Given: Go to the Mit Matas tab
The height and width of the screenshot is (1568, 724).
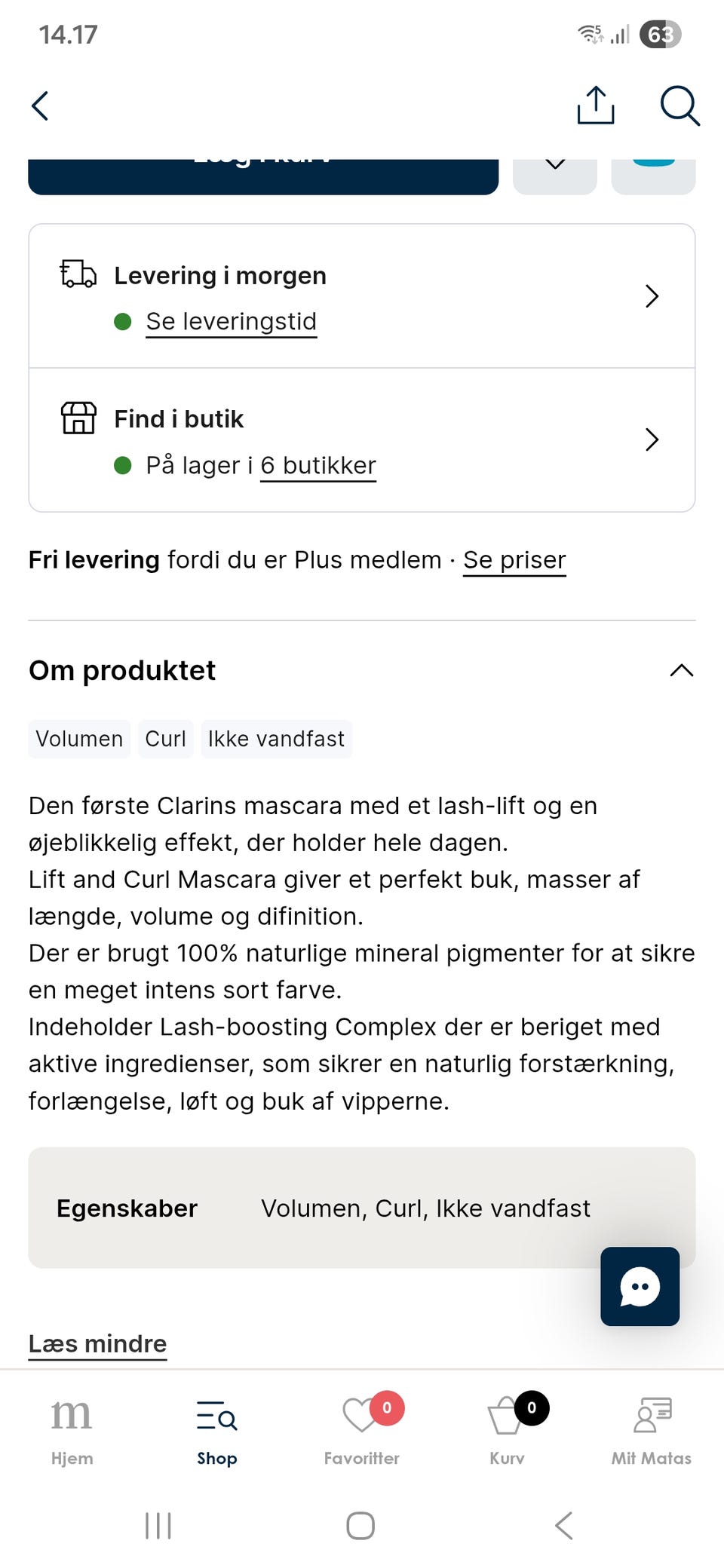Looking at the screenshot, I should point(652,1430).
